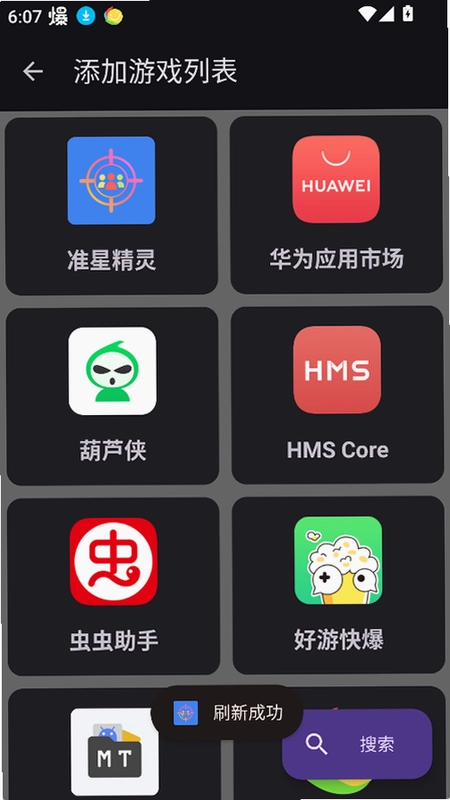Add 好游快爆 from the list
The image size is (450, 800).
(x=338, y=585)
